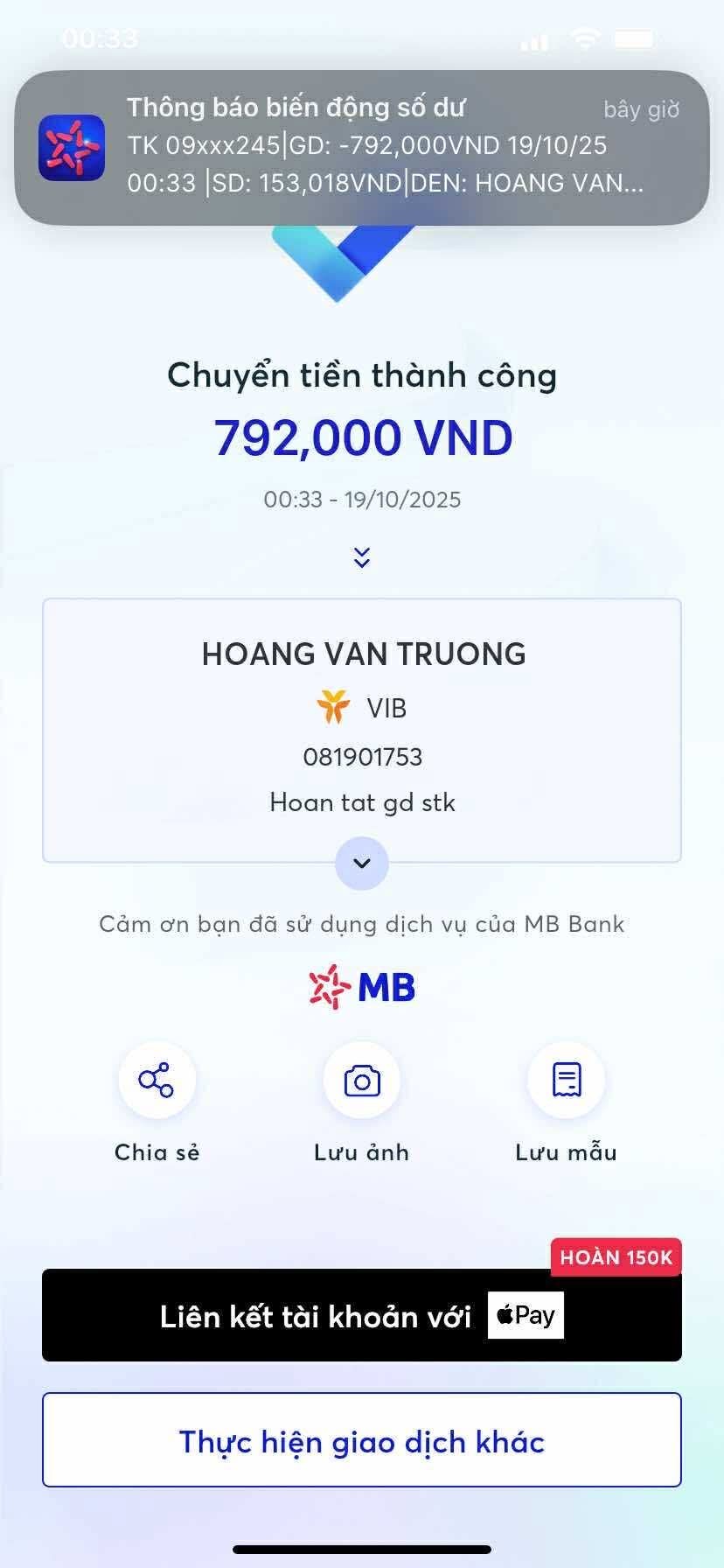Tap Thực hiện giao dịch khác button
The height and width of the screenshot is (1568, 724).
pos(362,1441)
